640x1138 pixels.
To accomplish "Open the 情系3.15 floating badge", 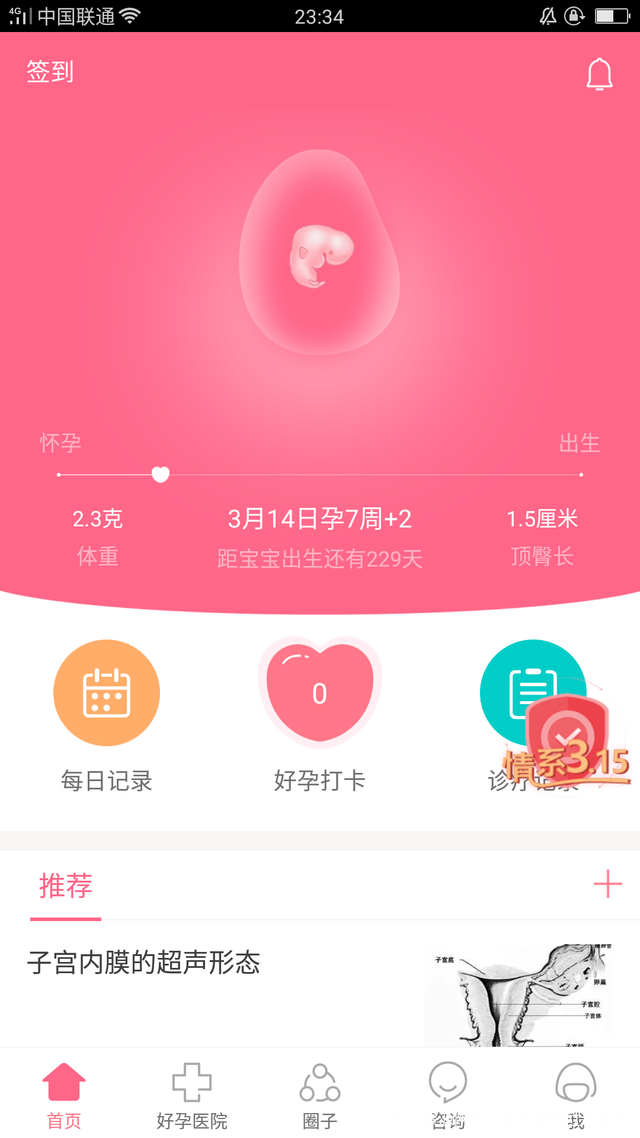I will point(568,740).
